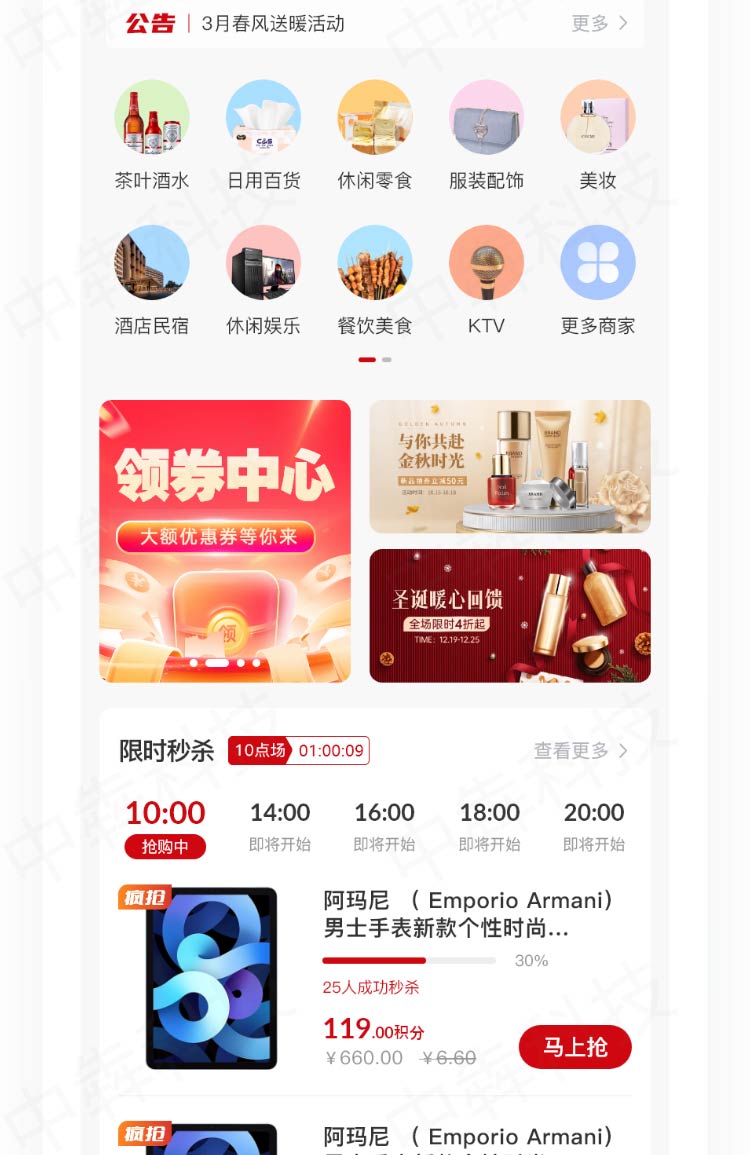Screen dimensions: 750x1155
Task: Open the 与你共赴金秋时光 banner
Action: click(510, 466)
